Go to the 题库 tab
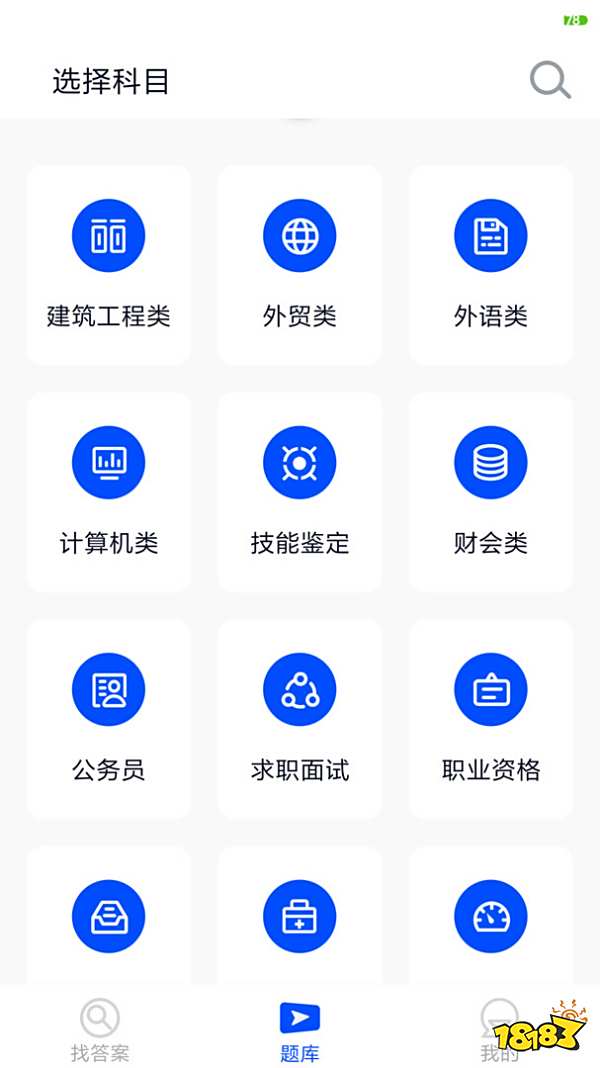The image size is (600, 1068). (x=300, y=1030)
